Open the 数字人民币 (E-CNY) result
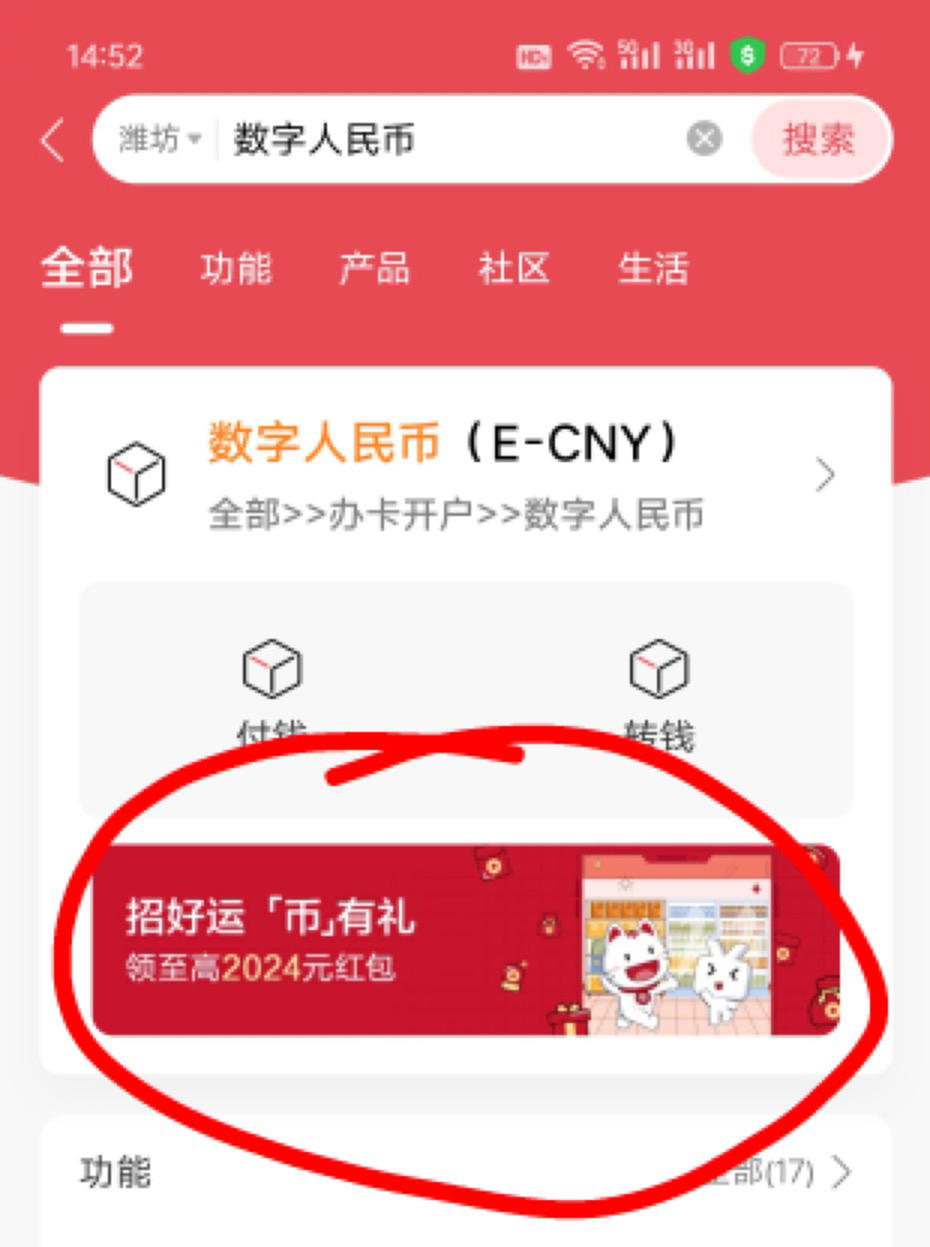The height and width of the screenshot is (1247, 930). click(x=465, y=475)
